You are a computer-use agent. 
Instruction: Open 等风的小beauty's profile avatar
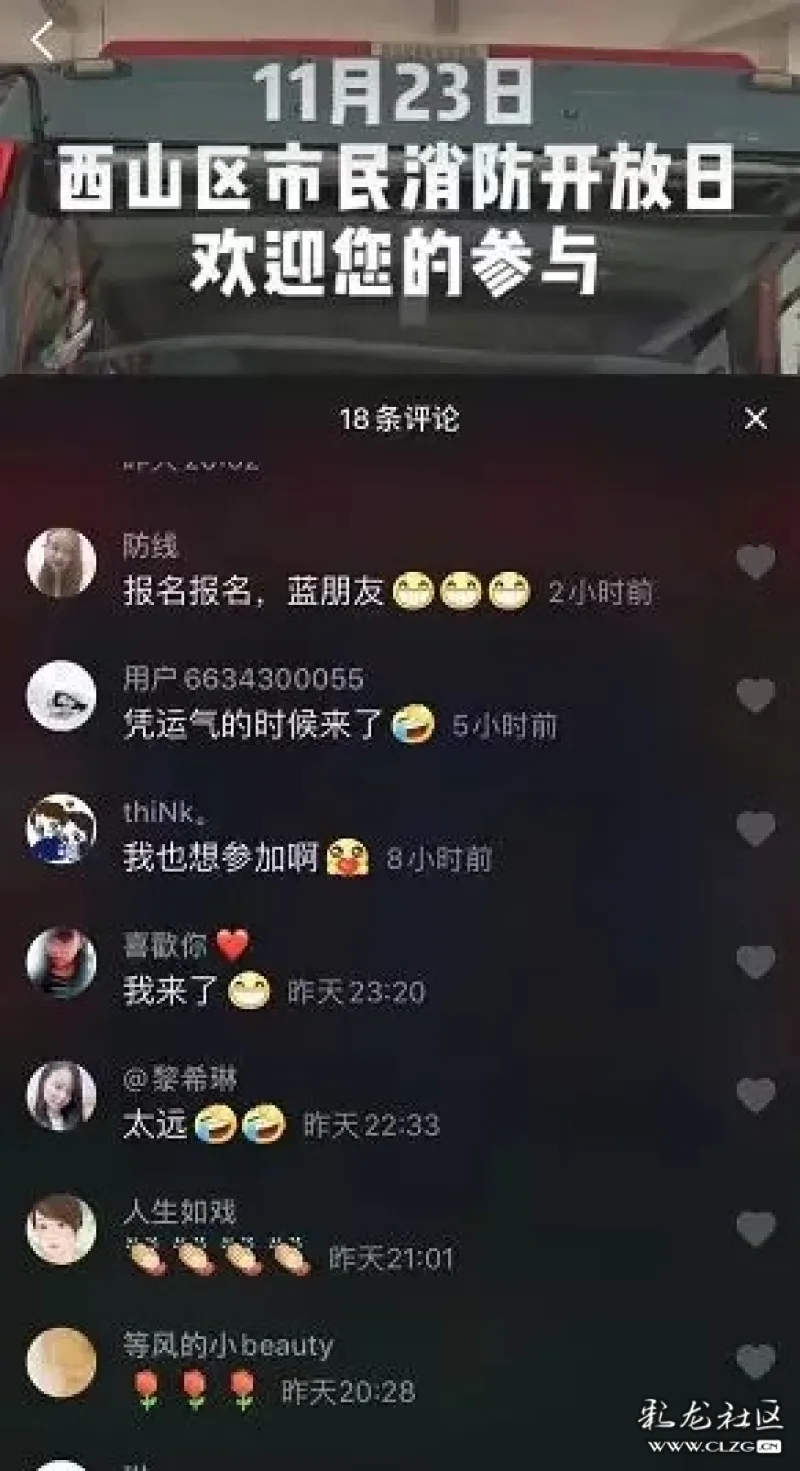tap(61, 1362)
